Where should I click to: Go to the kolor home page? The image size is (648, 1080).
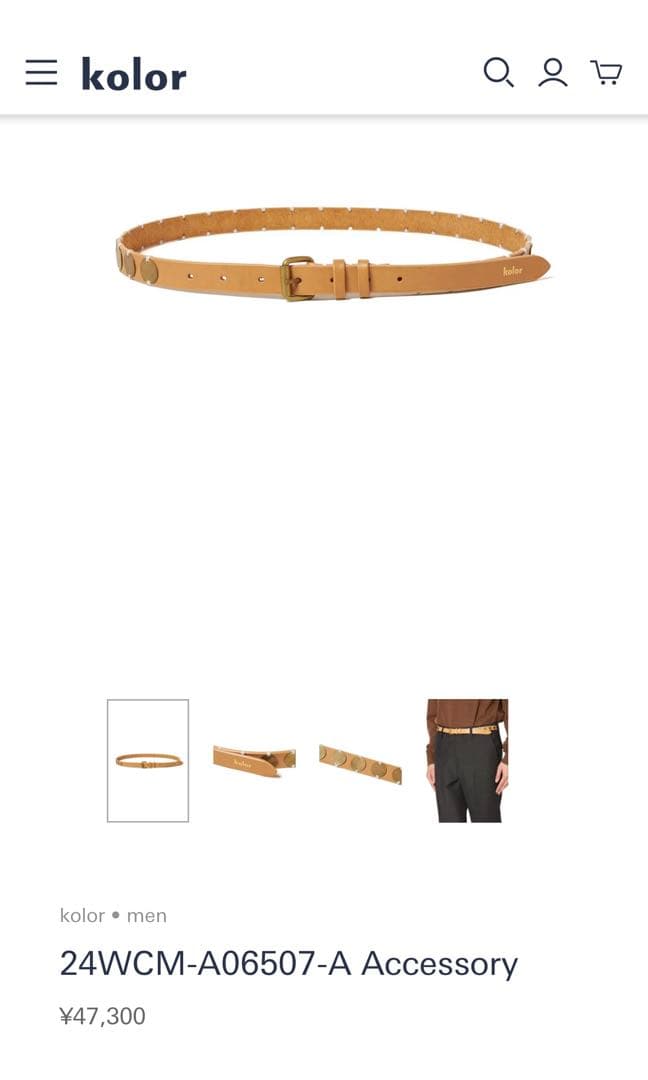133,74
